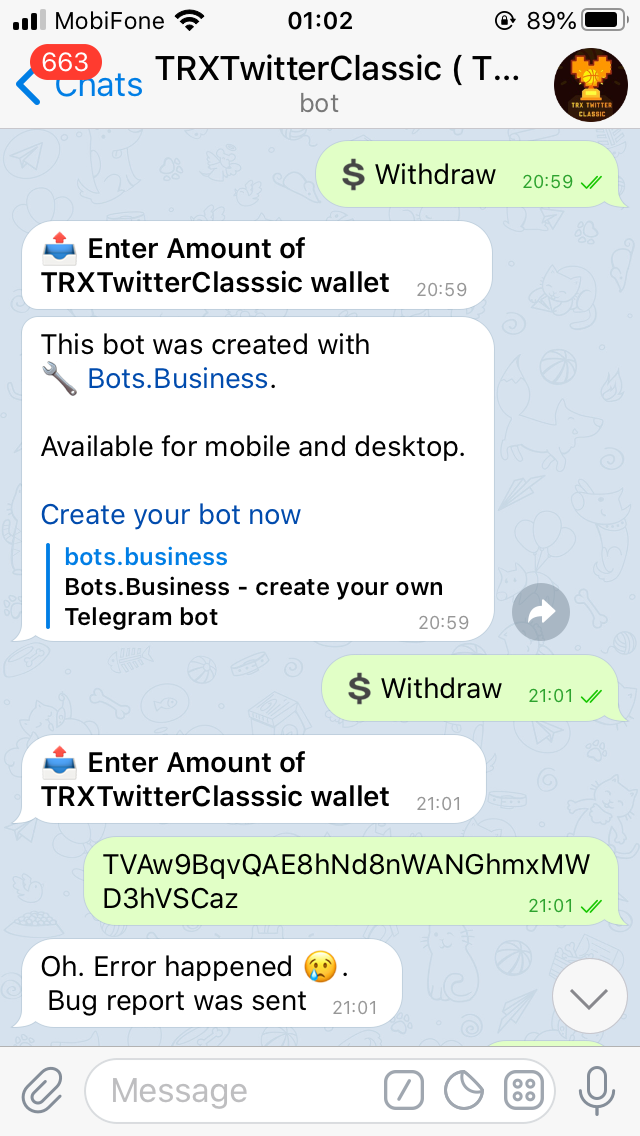The image size is (640, 1136).
Task: Open the TRXTwitterClassic bot profile picture
Action: [x=590, y=85]
